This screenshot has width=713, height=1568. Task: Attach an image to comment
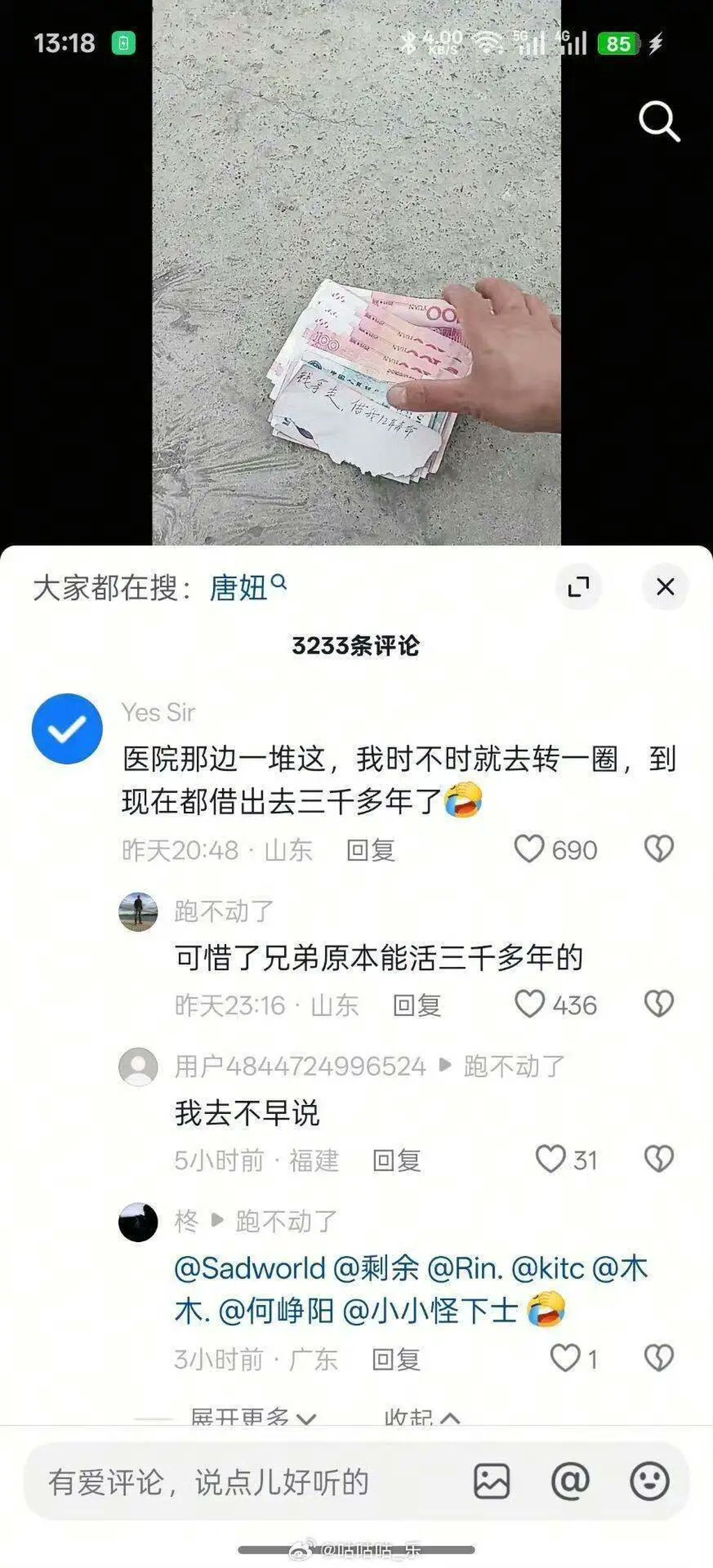[492, 1481]
